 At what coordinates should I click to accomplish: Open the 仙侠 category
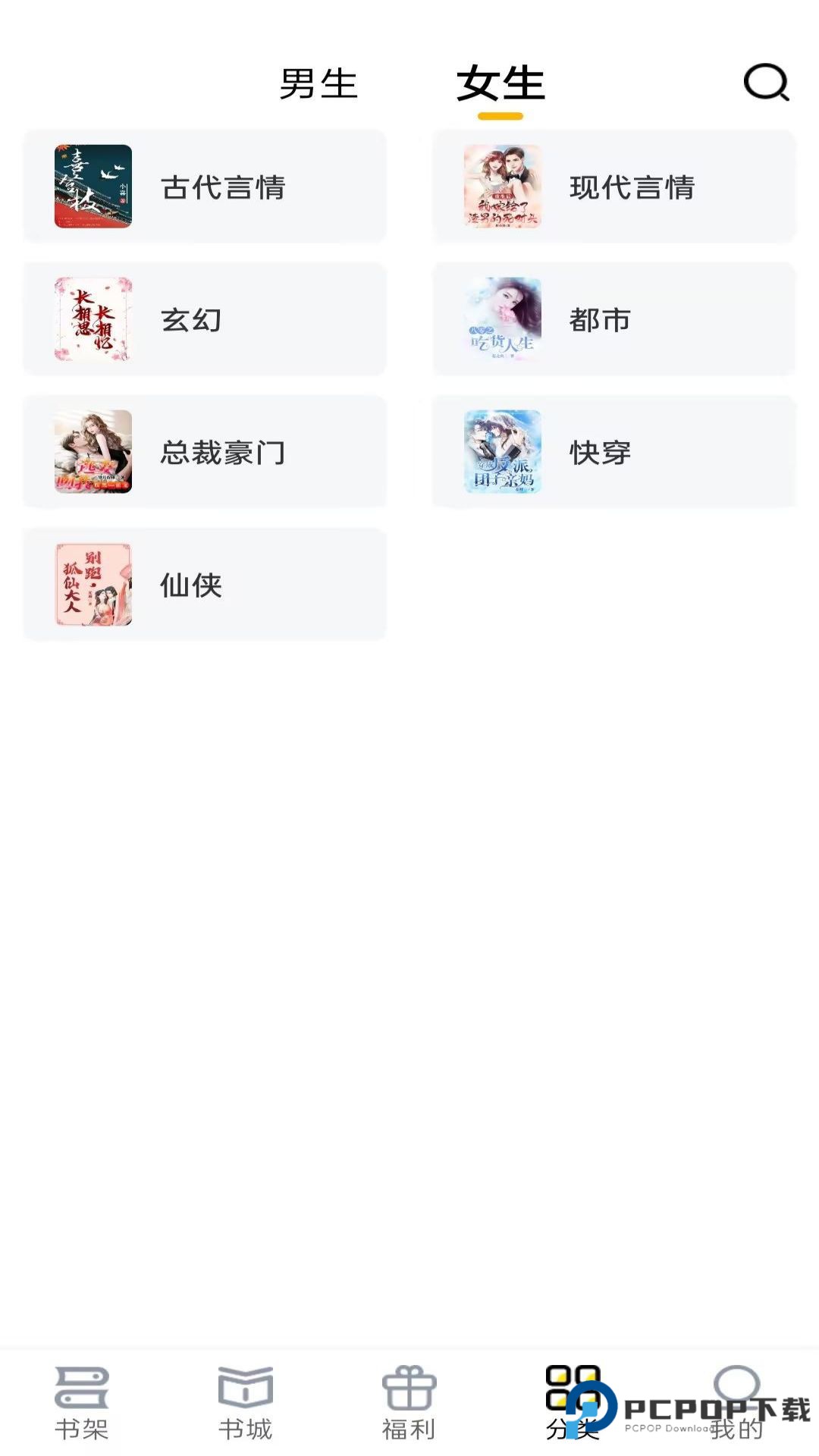pyautogui.click(x=205, y=584)
